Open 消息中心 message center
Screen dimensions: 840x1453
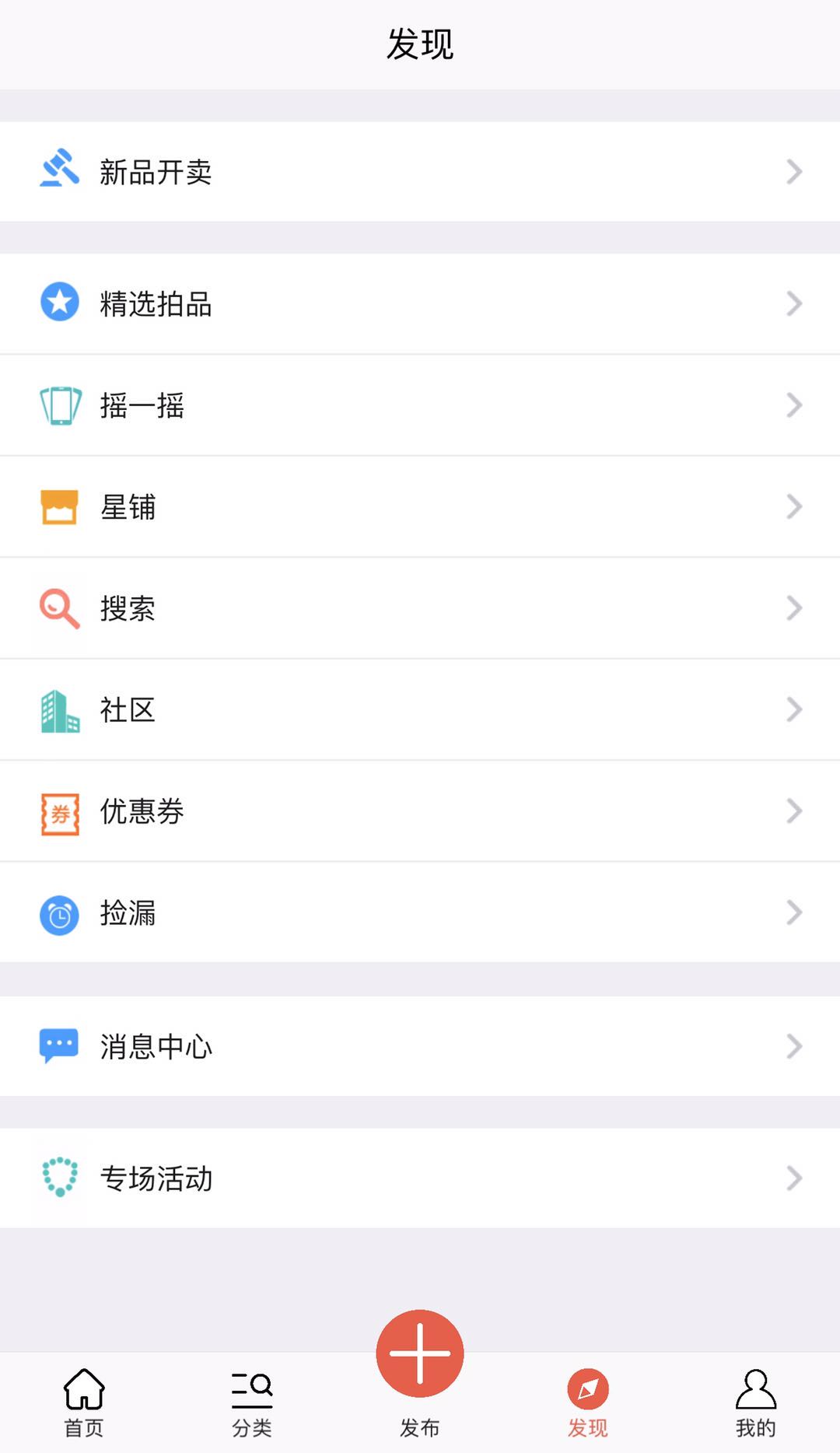420,1046
